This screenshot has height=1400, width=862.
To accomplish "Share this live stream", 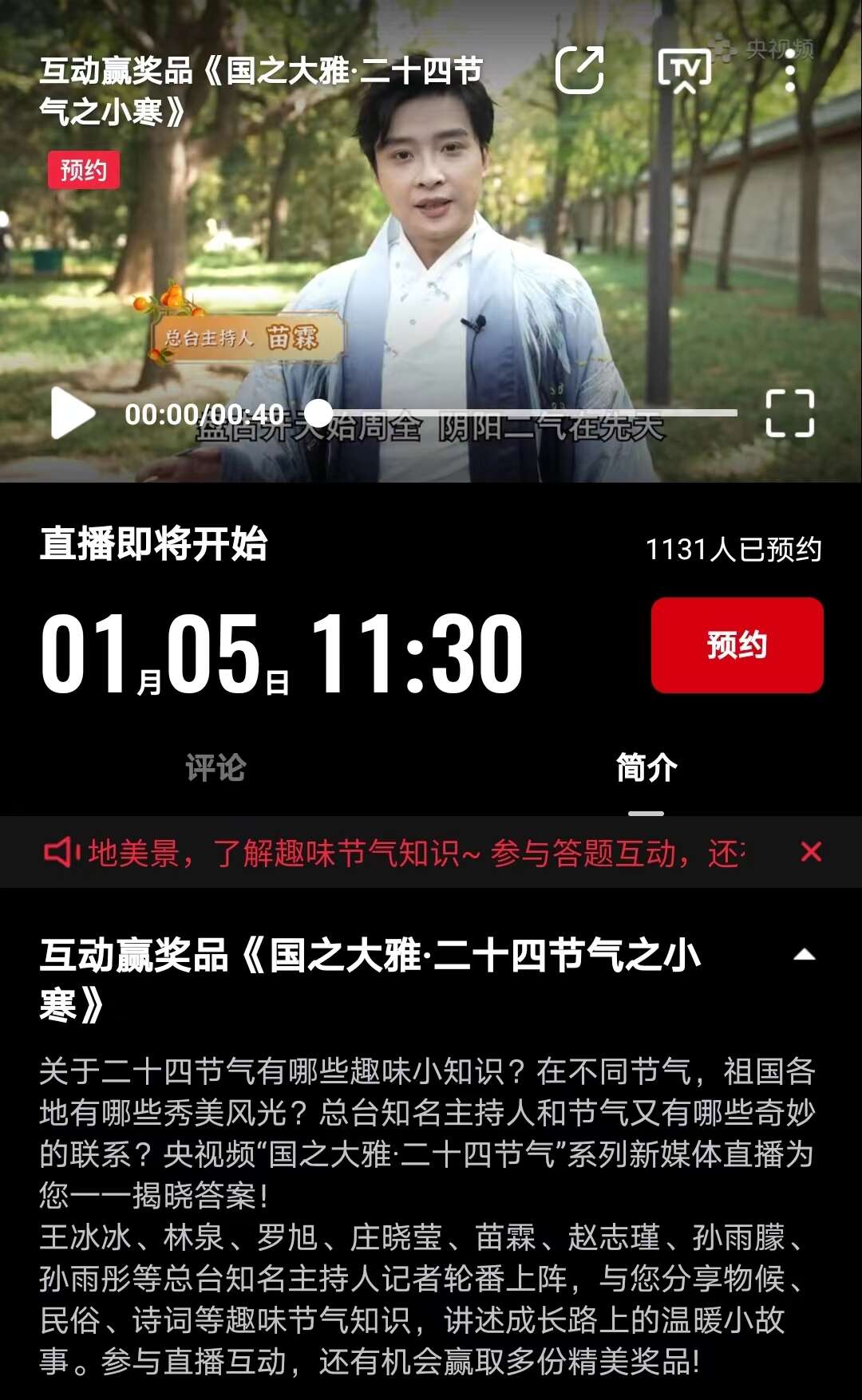I will [x=579, y=70].
